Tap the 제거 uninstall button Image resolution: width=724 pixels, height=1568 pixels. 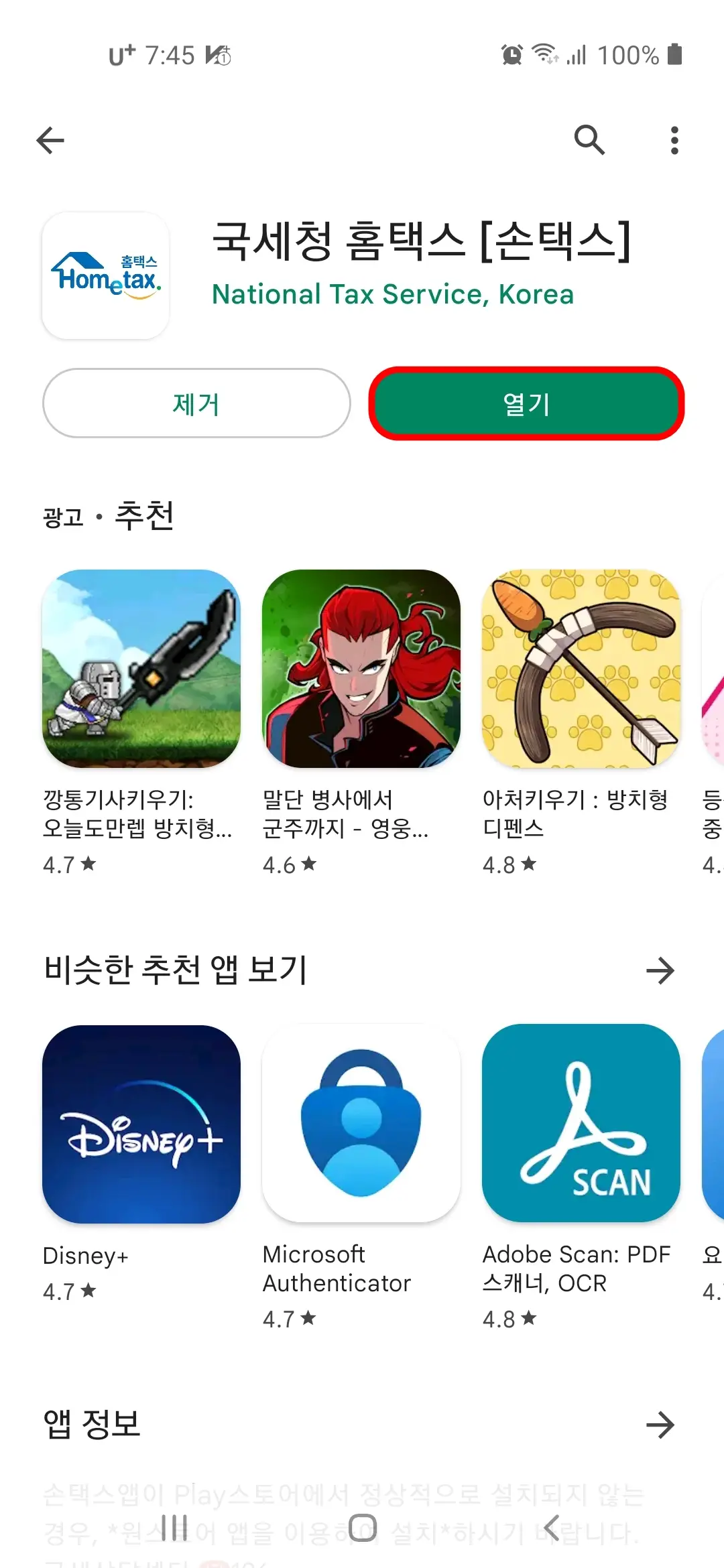pos(195,403)
